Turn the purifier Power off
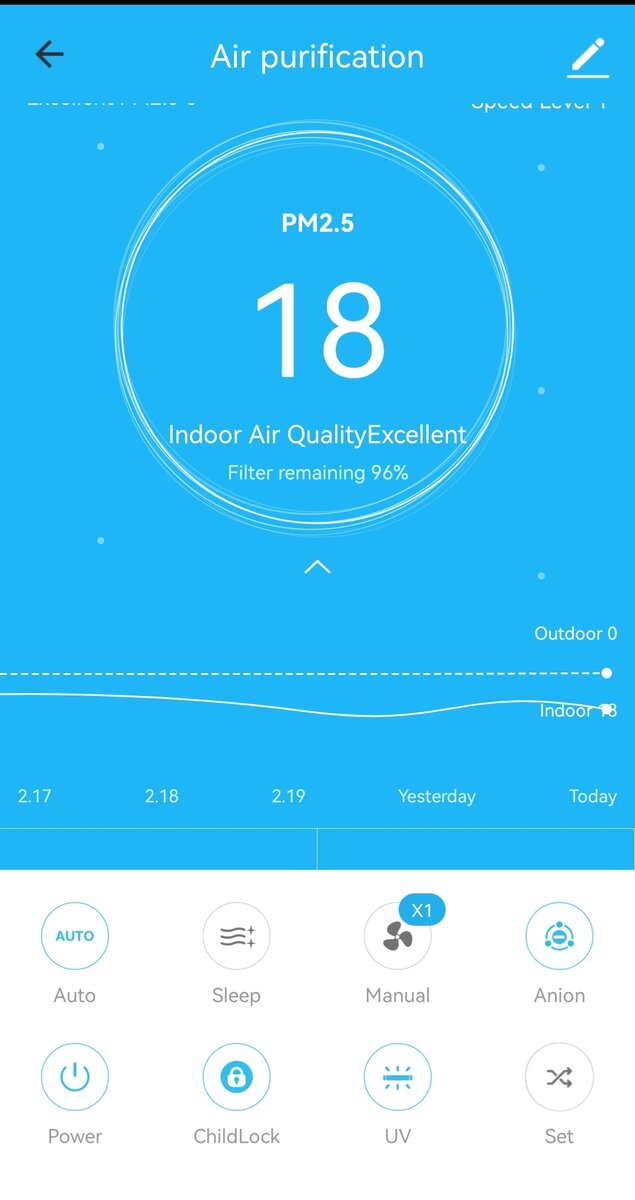This screenshot has width=635, height=1200. pyautogui.click(x=75, y=1077)
